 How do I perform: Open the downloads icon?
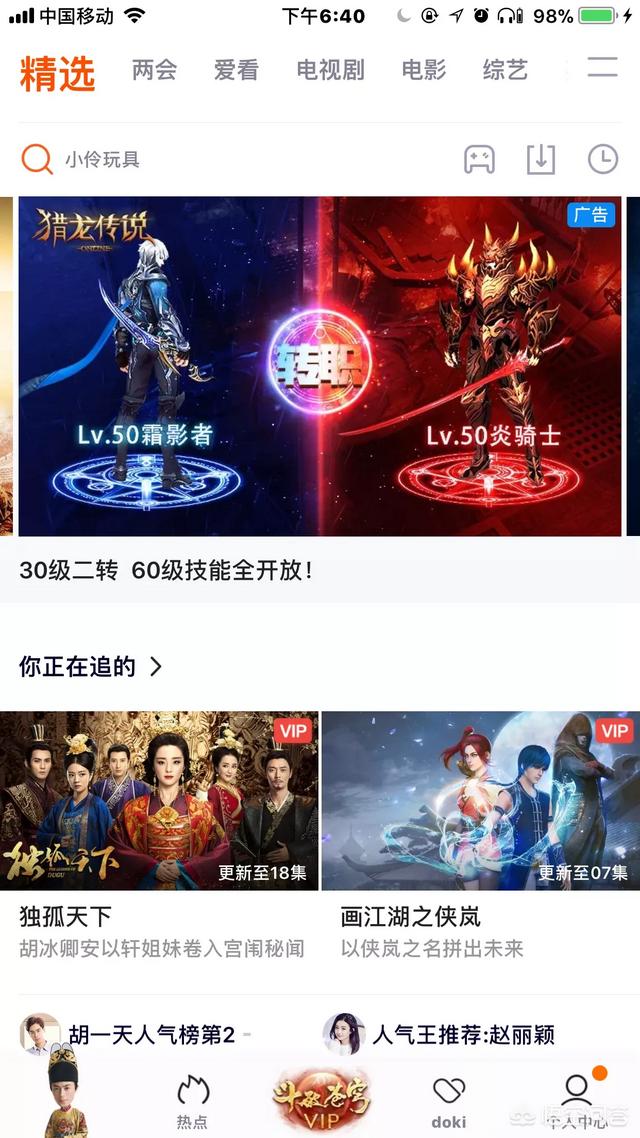541,159
